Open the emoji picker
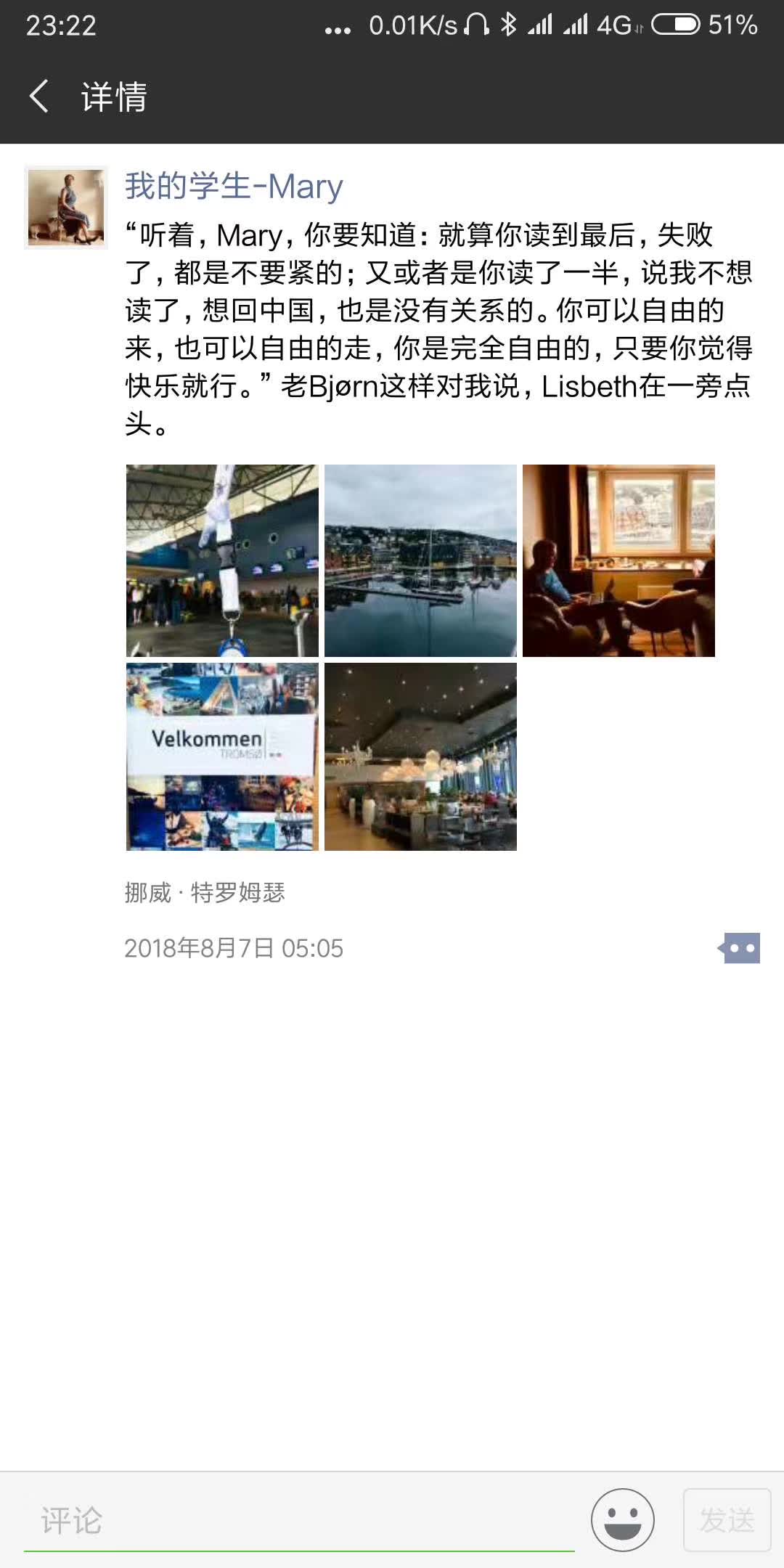Image resolution: width=784 pixels, height=1568 pixels. (x=622, y=1520)
